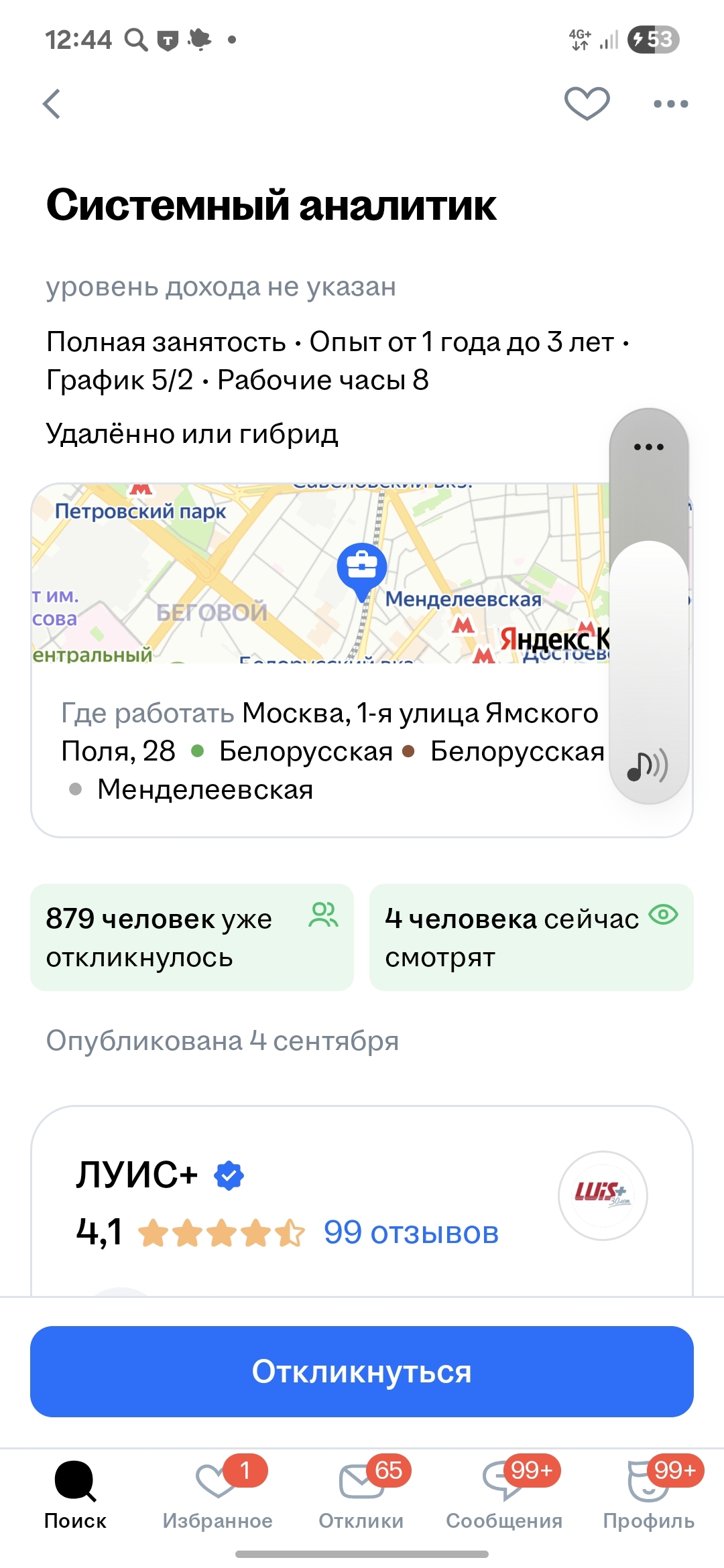The width and height of the screenshot is (724, 1568).
Task: Go back from the vacancy page
Action: pos(52,104)
